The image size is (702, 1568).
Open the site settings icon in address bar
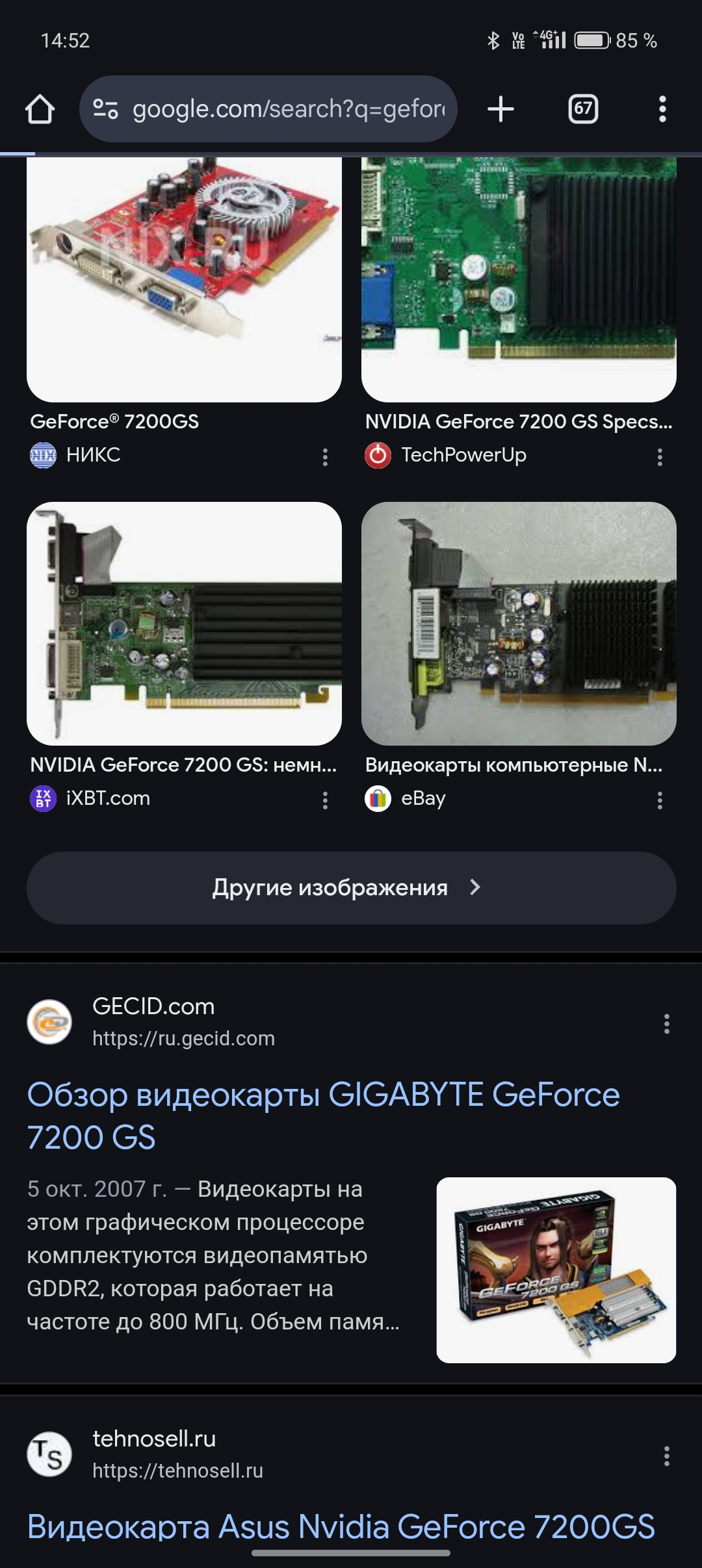coord(105,109)
